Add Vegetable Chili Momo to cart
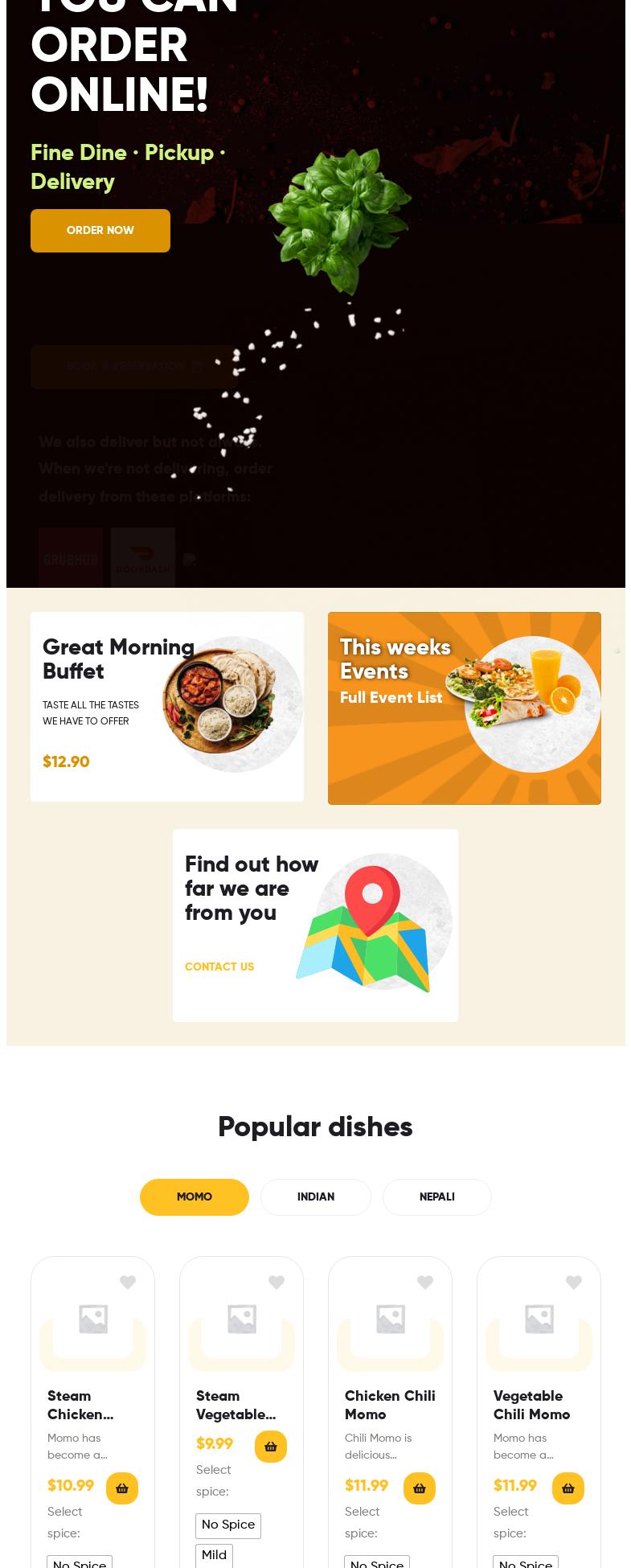 coord(568,1488)
